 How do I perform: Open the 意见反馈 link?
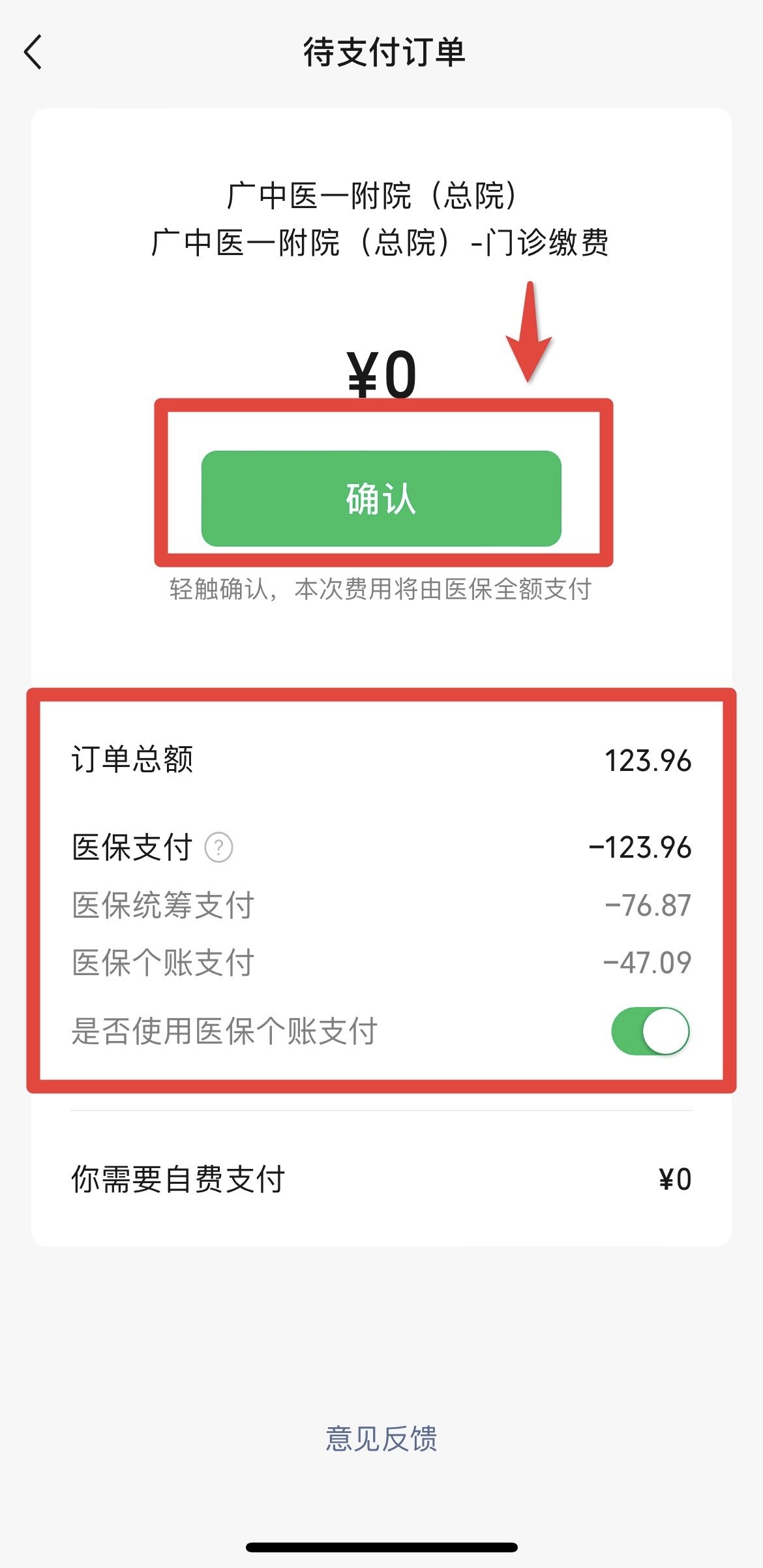381,1438
